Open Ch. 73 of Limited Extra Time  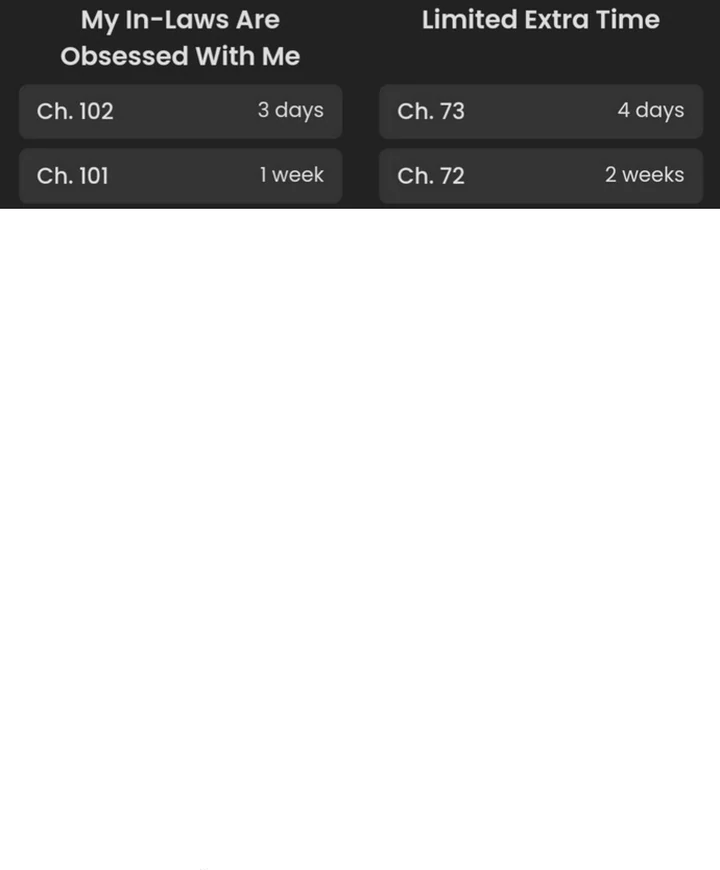coord(541,111)
